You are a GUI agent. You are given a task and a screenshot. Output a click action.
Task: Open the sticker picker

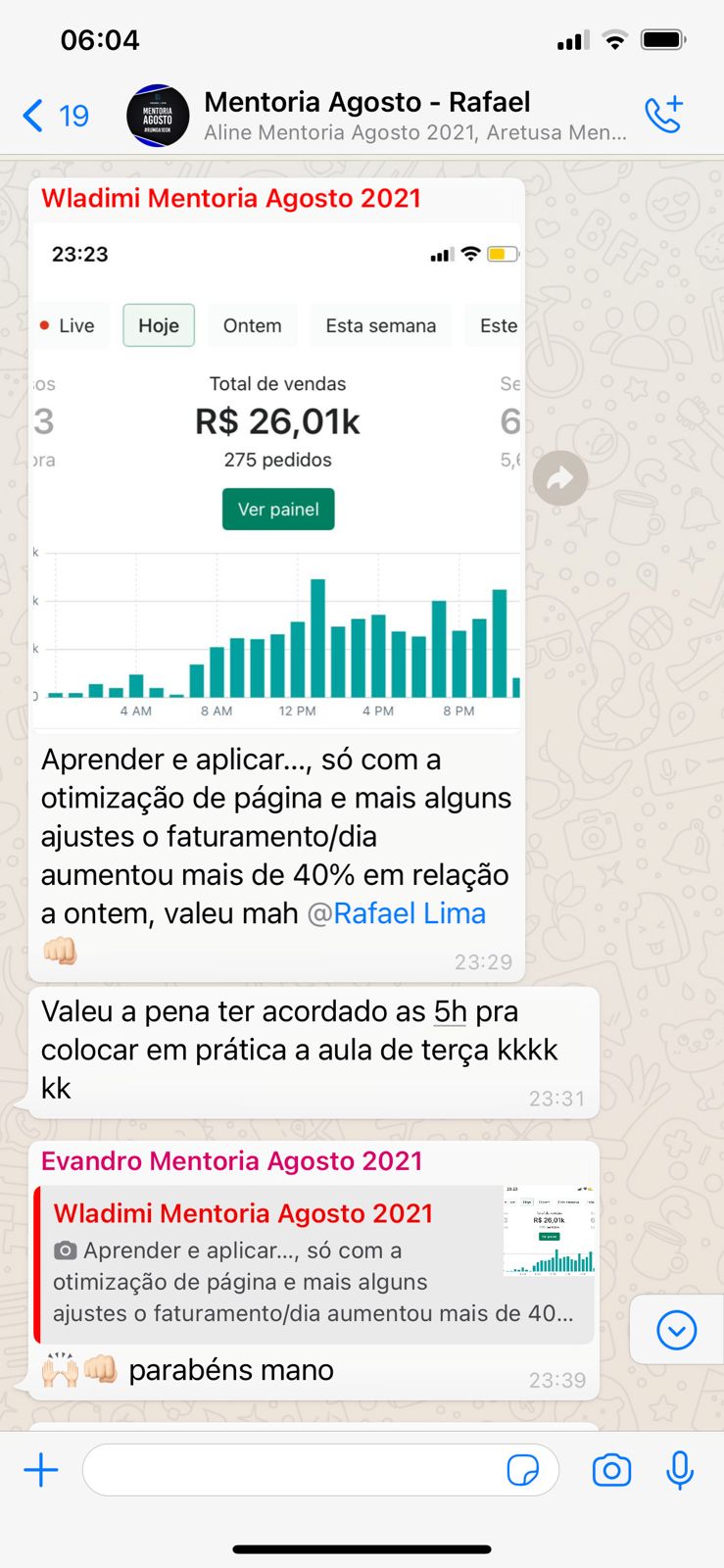[522, 1470]
